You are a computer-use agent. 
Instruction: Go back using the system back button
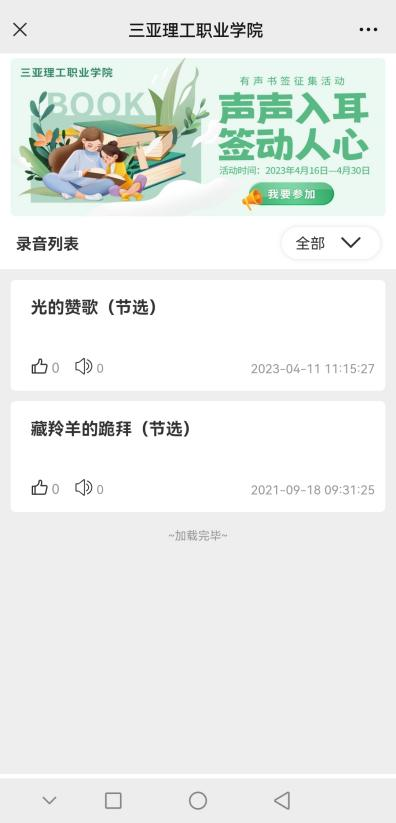coord(282,800)
